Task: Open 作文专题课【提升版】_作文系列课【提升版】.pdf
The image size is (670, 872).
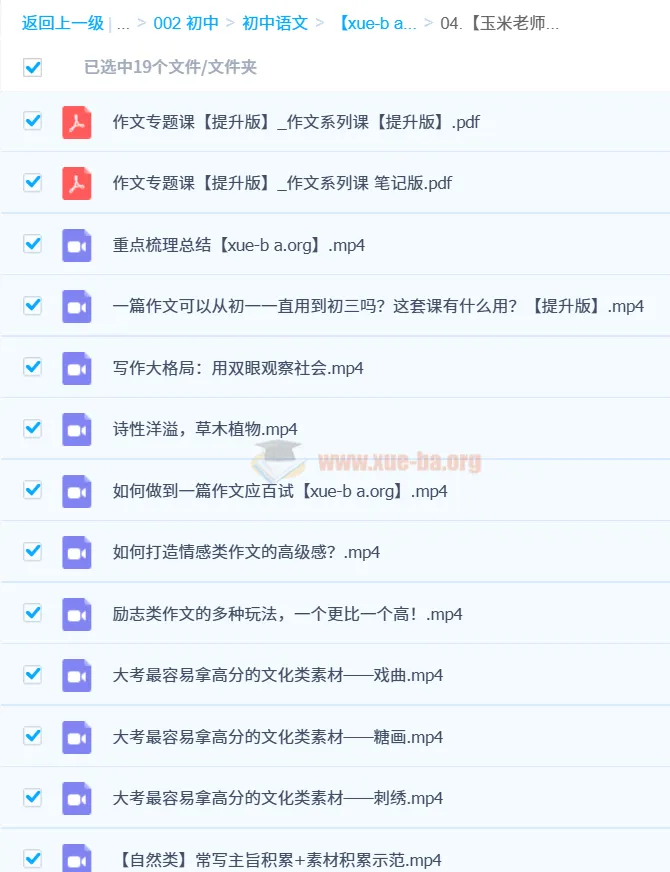Action: (x=296, y=122)
